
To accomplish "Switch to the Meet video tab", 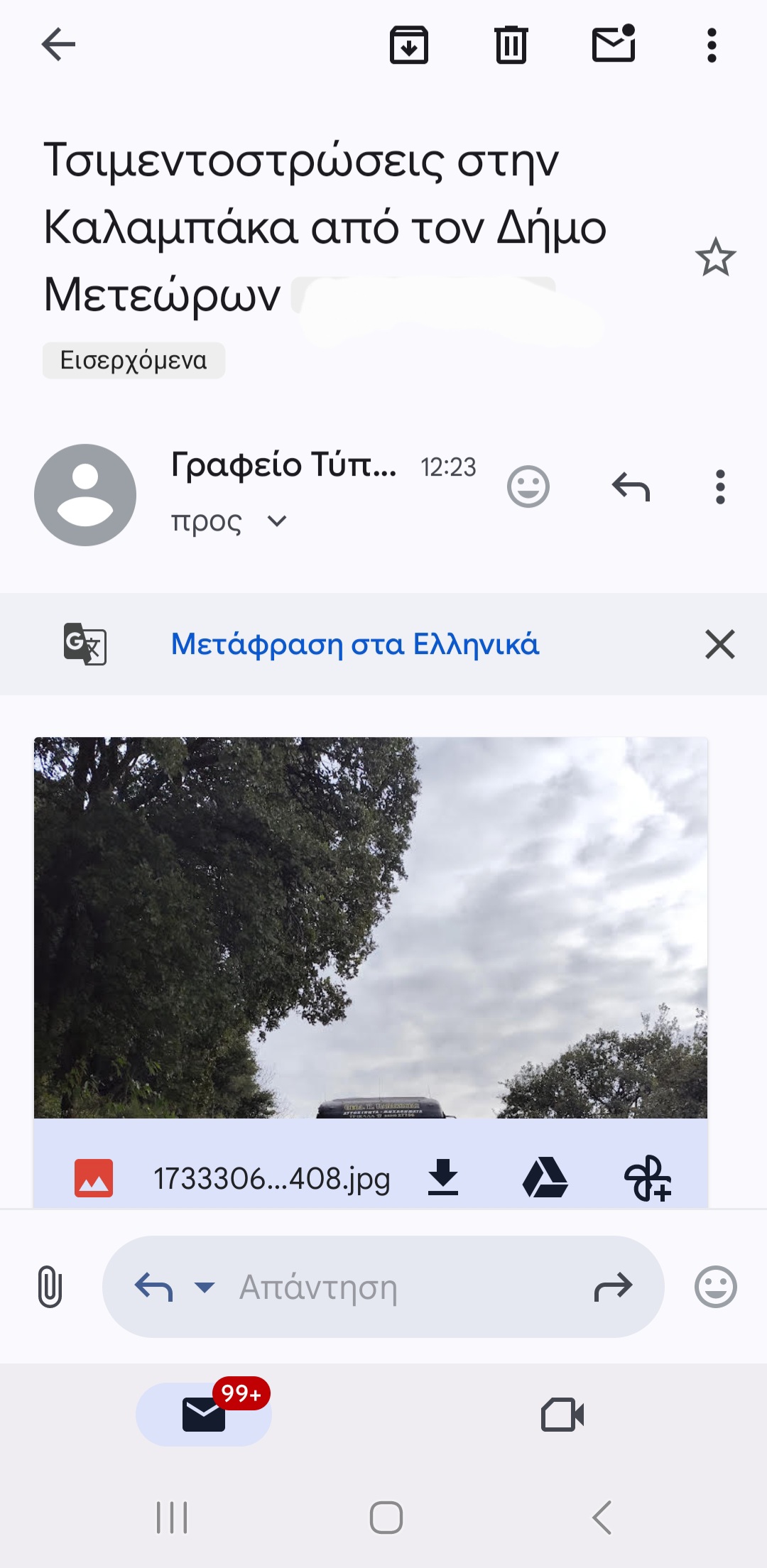I will [562, 1415].
